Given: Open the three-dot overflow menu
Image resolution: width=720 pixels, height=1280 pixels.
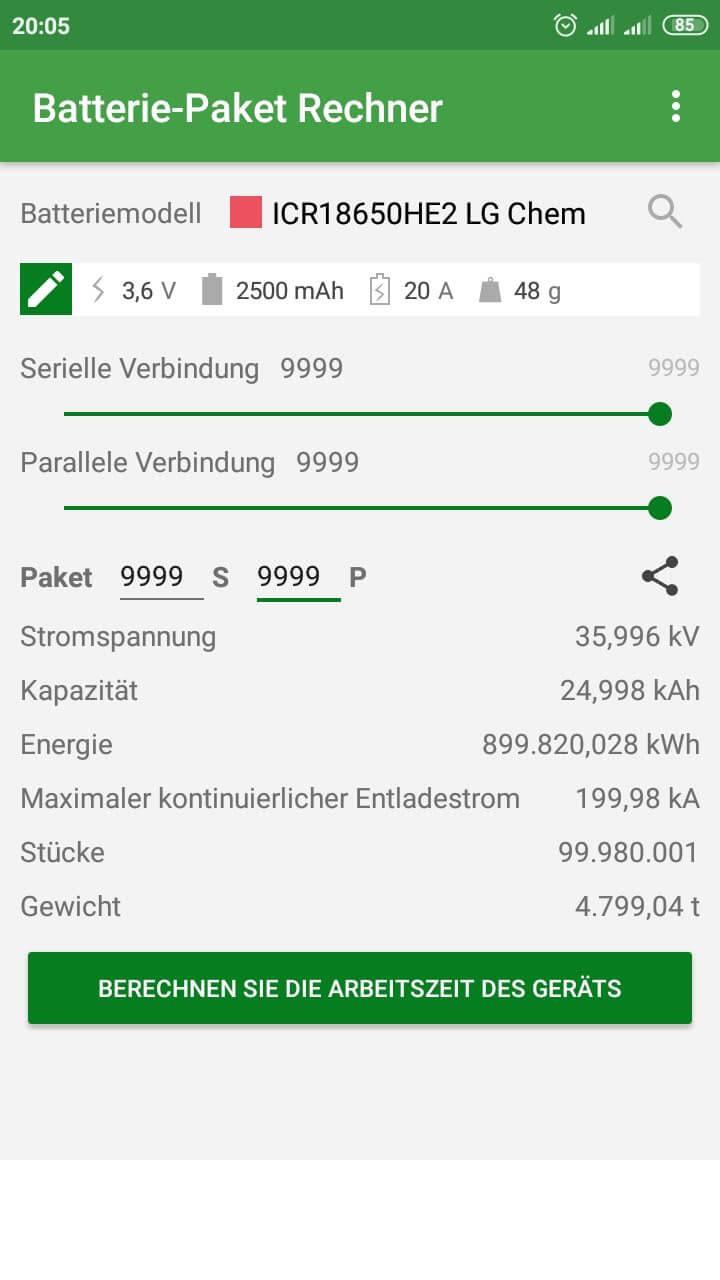Looking at the screenshot, I should point(676,107).
